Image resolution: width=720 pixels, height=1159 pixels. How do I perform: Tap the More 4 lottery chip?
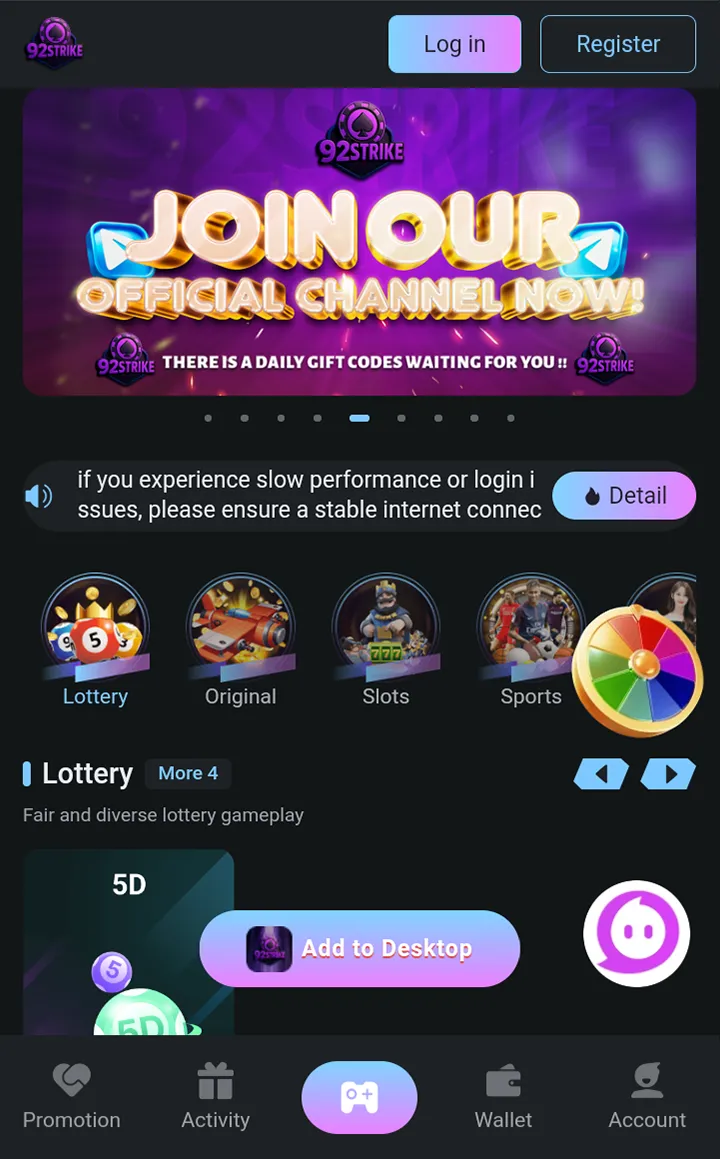[188, 773]
